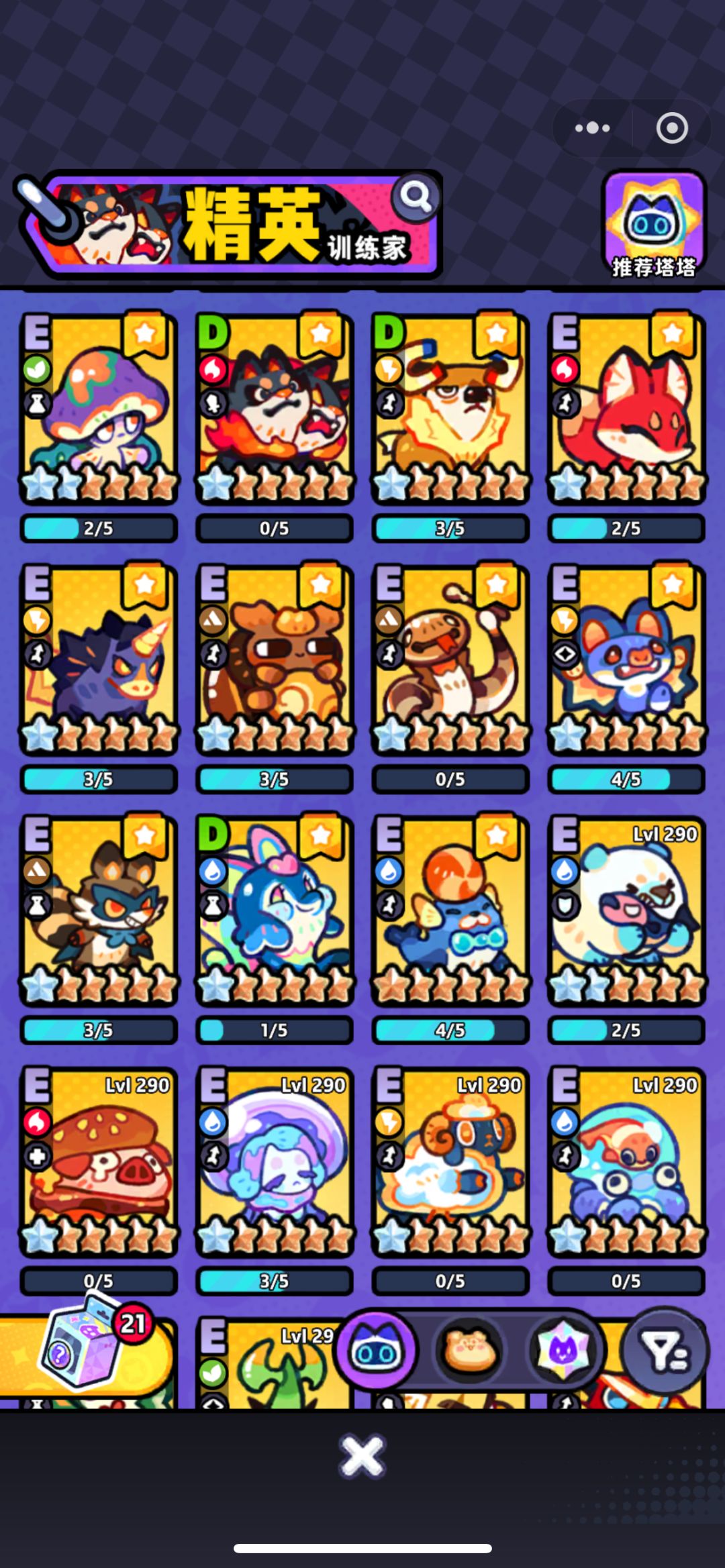The image size is (725, 1568).
Task: Open the red fox creature card
Action: pos(626,408)
